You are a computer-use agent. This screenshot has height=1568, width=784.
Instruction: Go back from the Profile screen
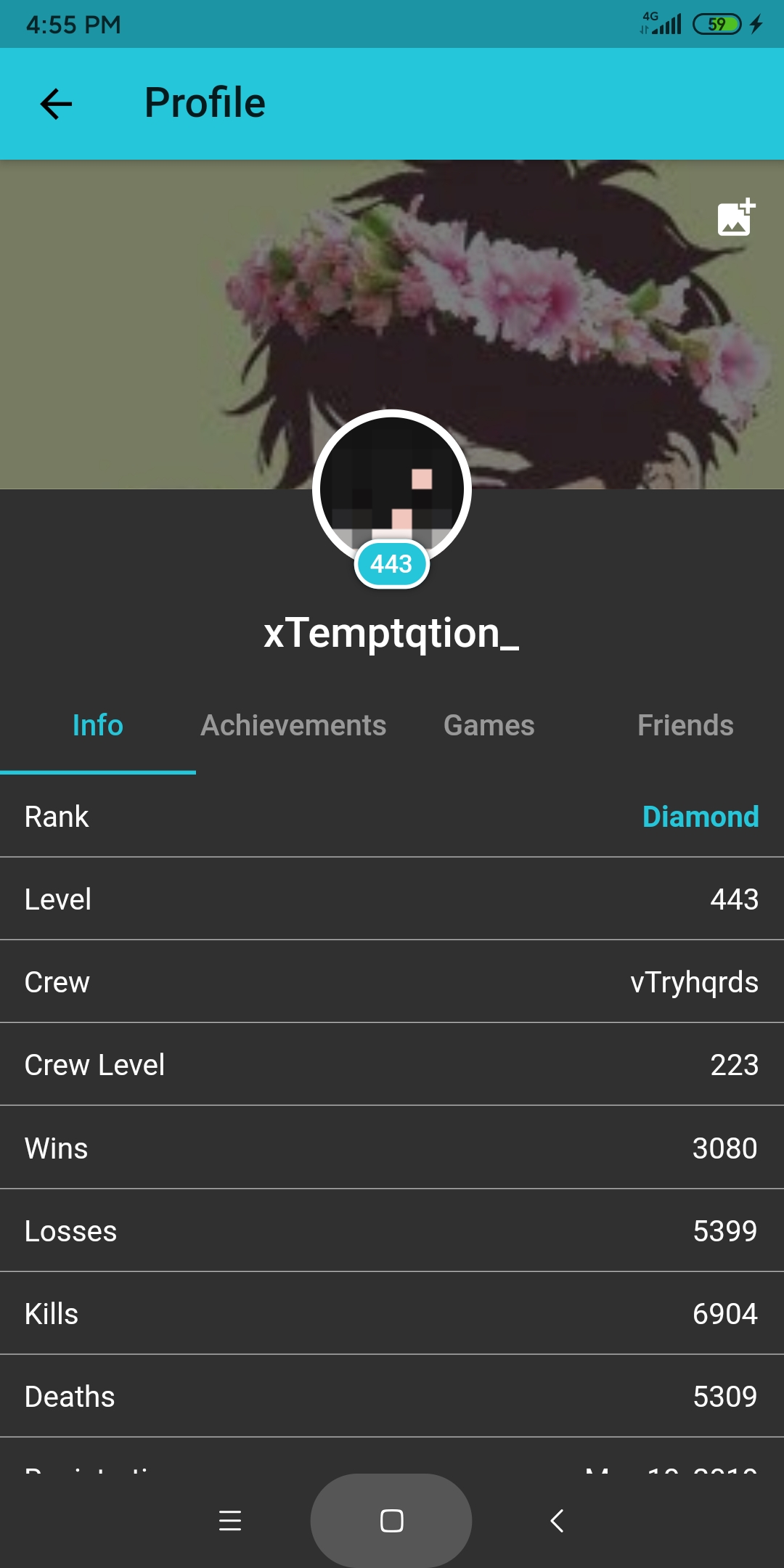[x=56, y=104]
